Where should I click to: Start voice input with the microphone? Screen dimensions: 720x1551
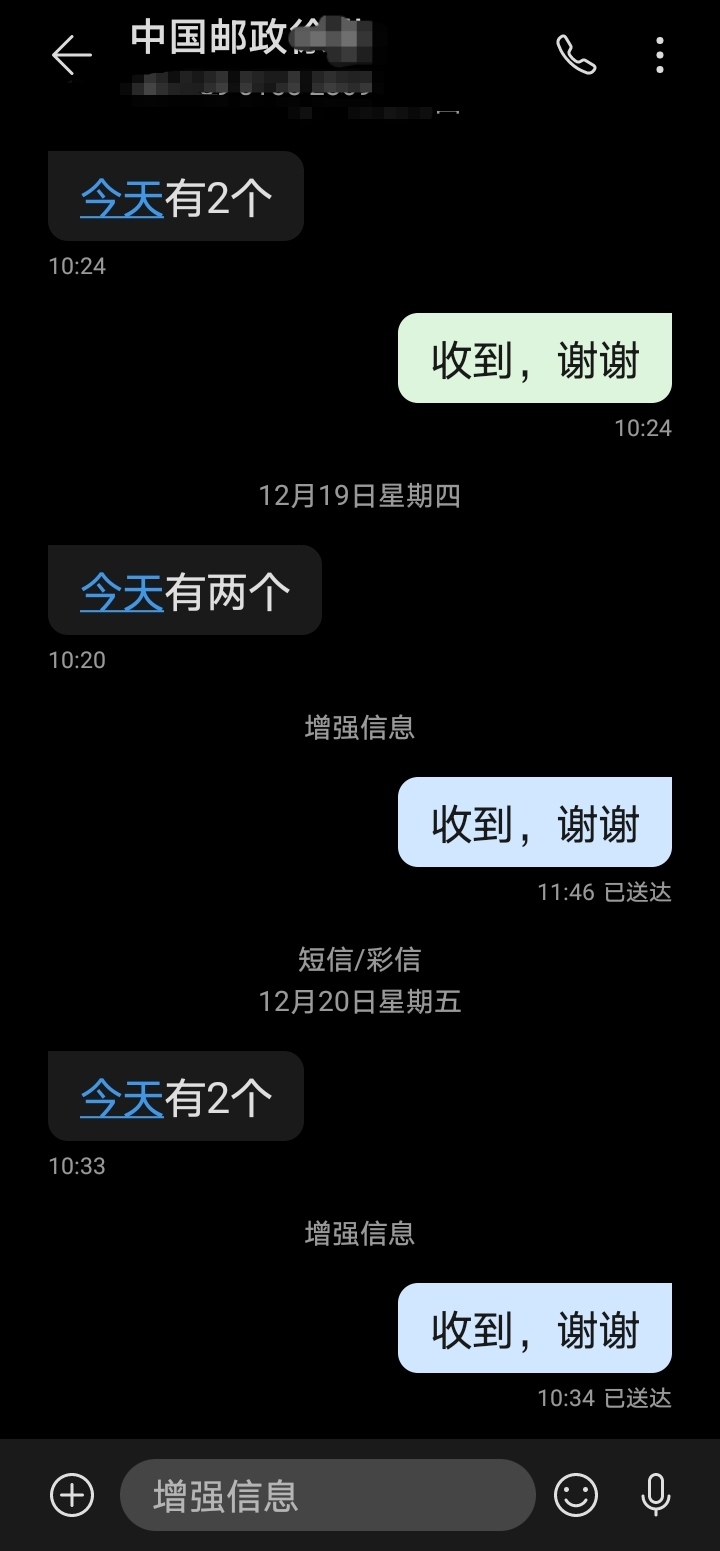point(656,1496)
